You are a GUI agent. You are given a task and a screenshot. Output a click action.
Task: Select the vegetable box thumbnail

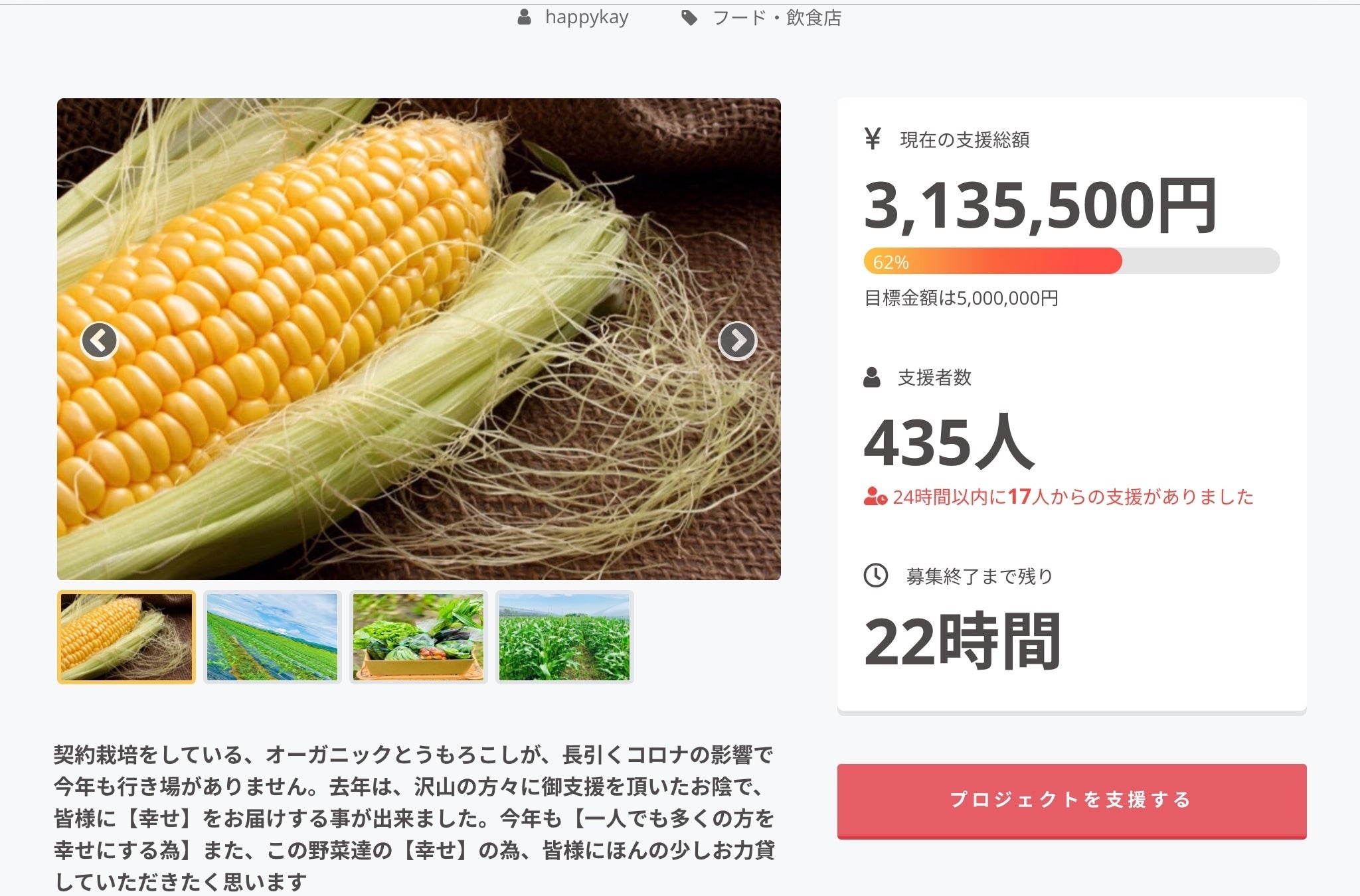(418, 637)
